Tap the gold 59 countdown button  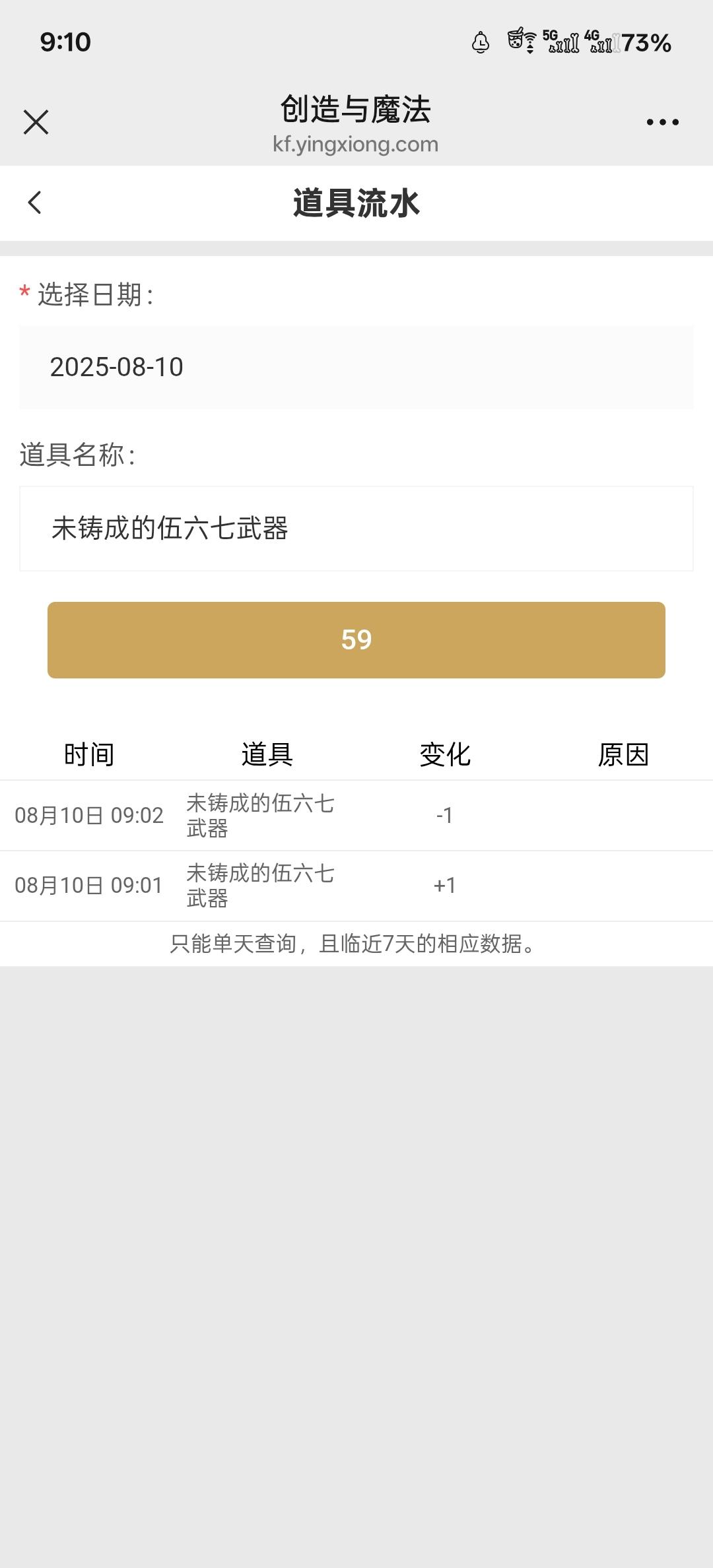coord(356,639)
